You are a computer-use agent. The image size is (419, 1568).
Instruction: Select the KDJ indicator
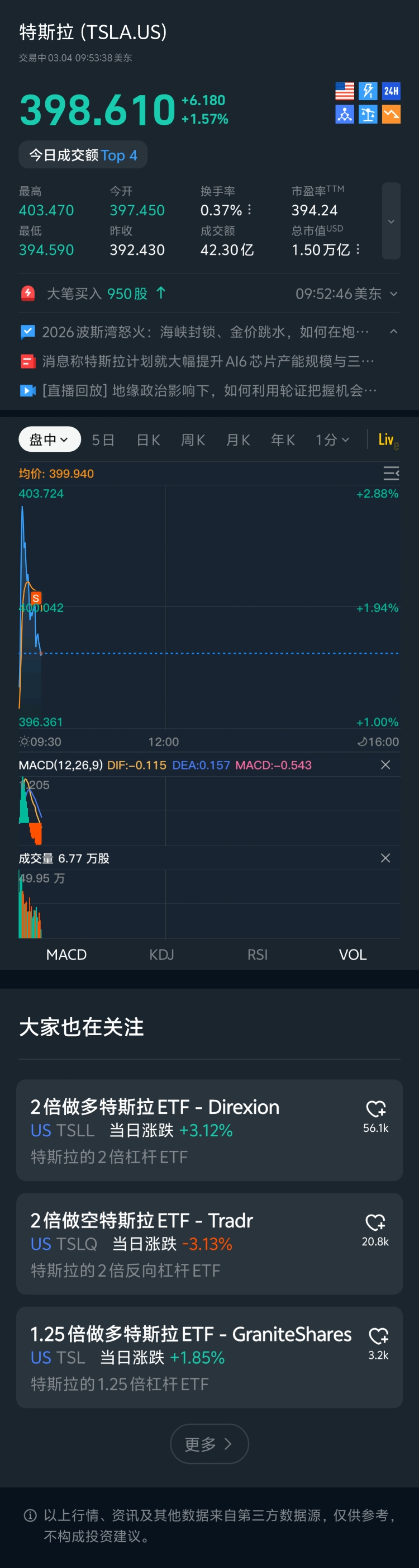(x=162, y=954)
